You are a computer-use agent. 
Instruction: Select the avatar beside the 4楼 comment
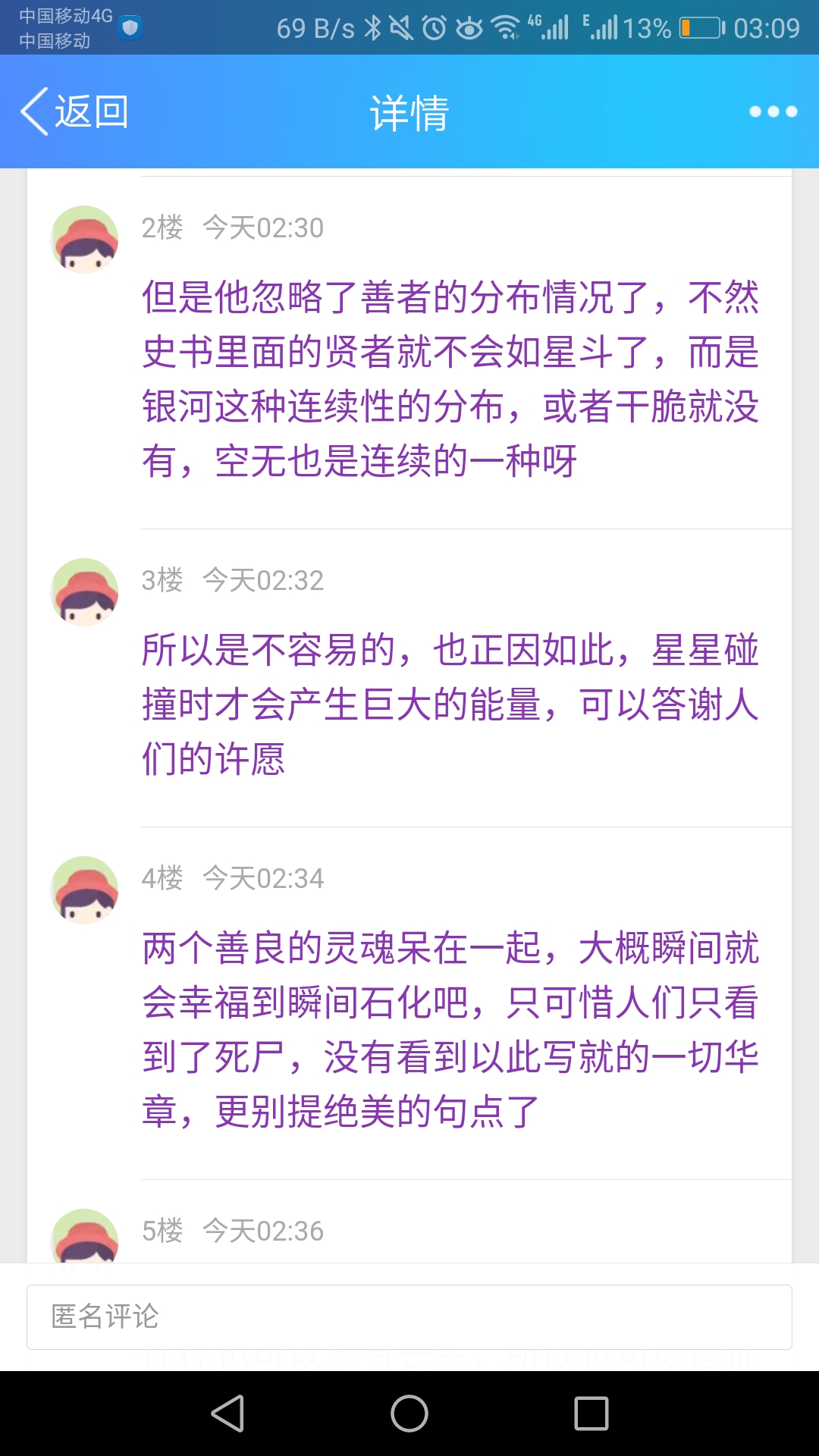click(84, 890)
